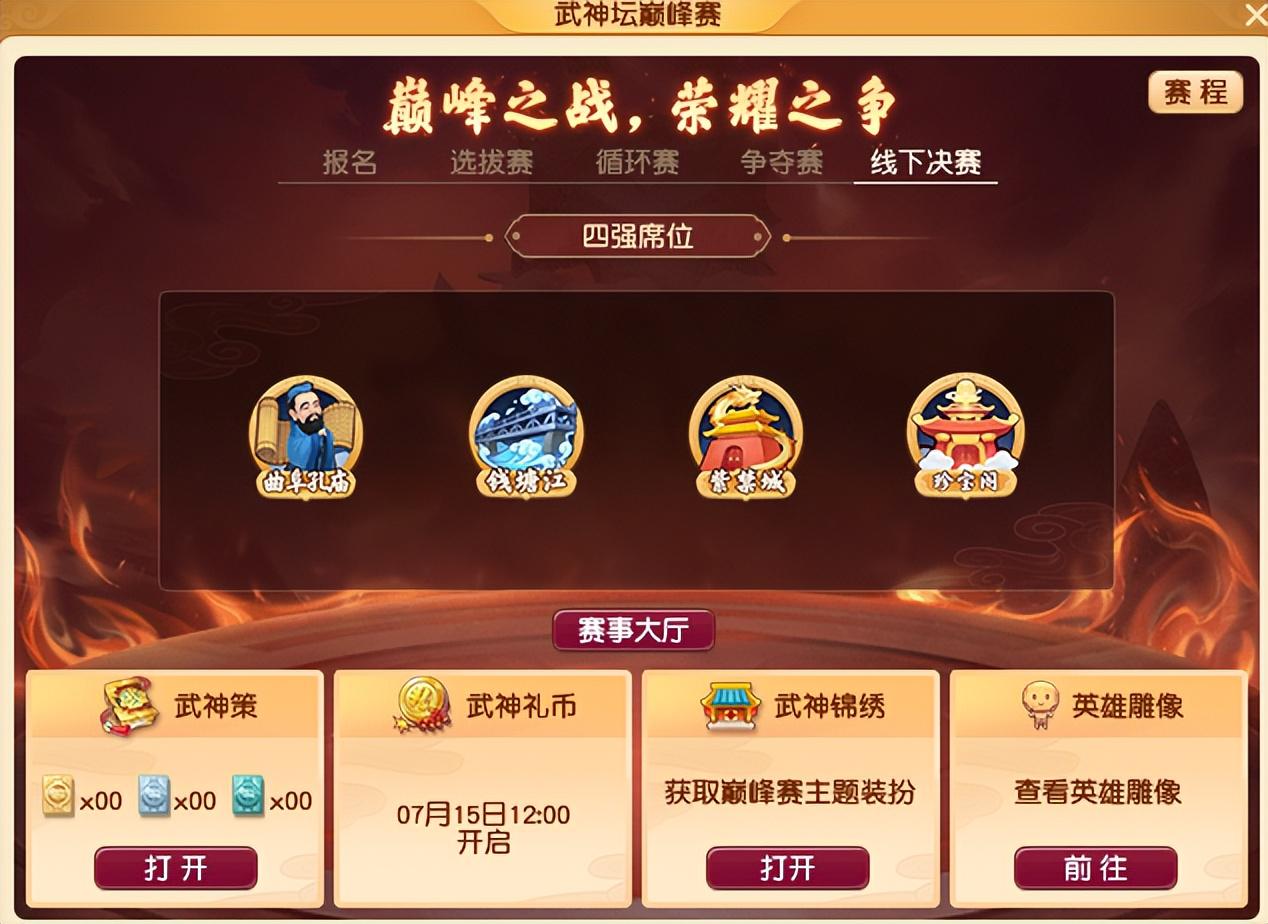Open the 武神礼币 card
Screen dimensions: 1268x924
point(482,790)
